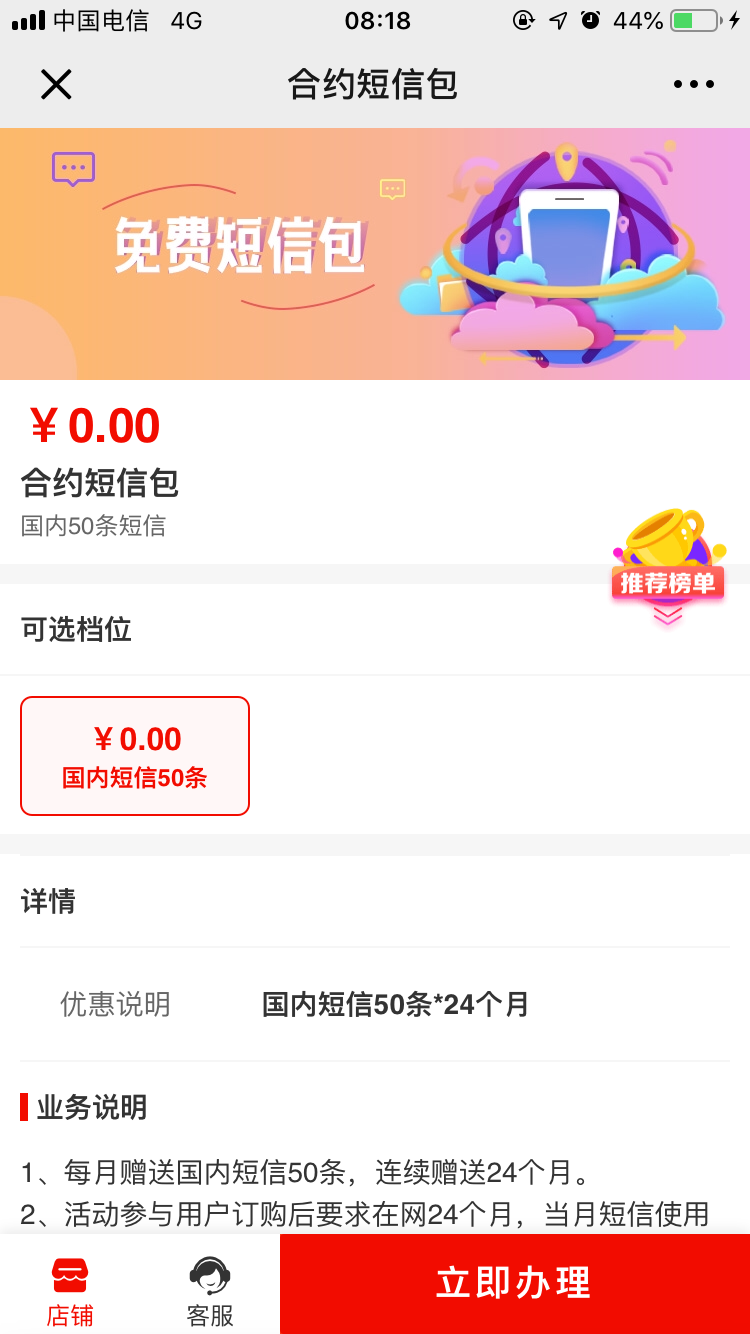
Task: Tap 立即办理 to subscribe now
Action: [x=514, y=1283]
